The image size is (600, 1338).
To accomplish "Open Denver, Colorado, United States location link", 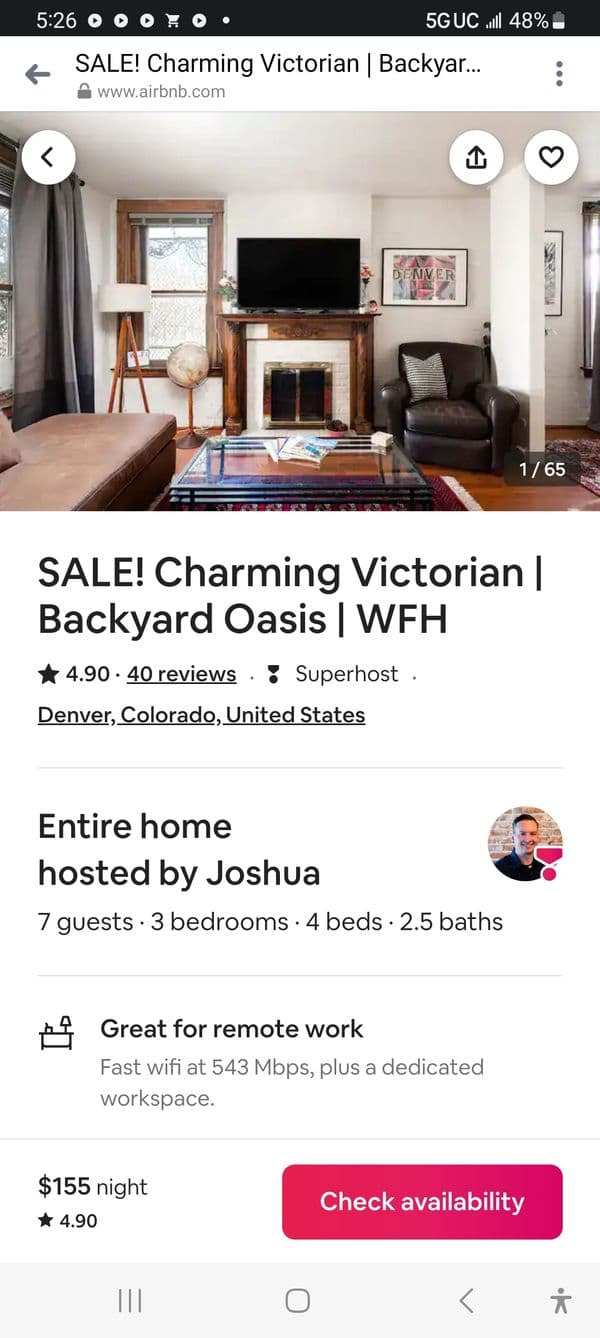I will pos(201,715).
